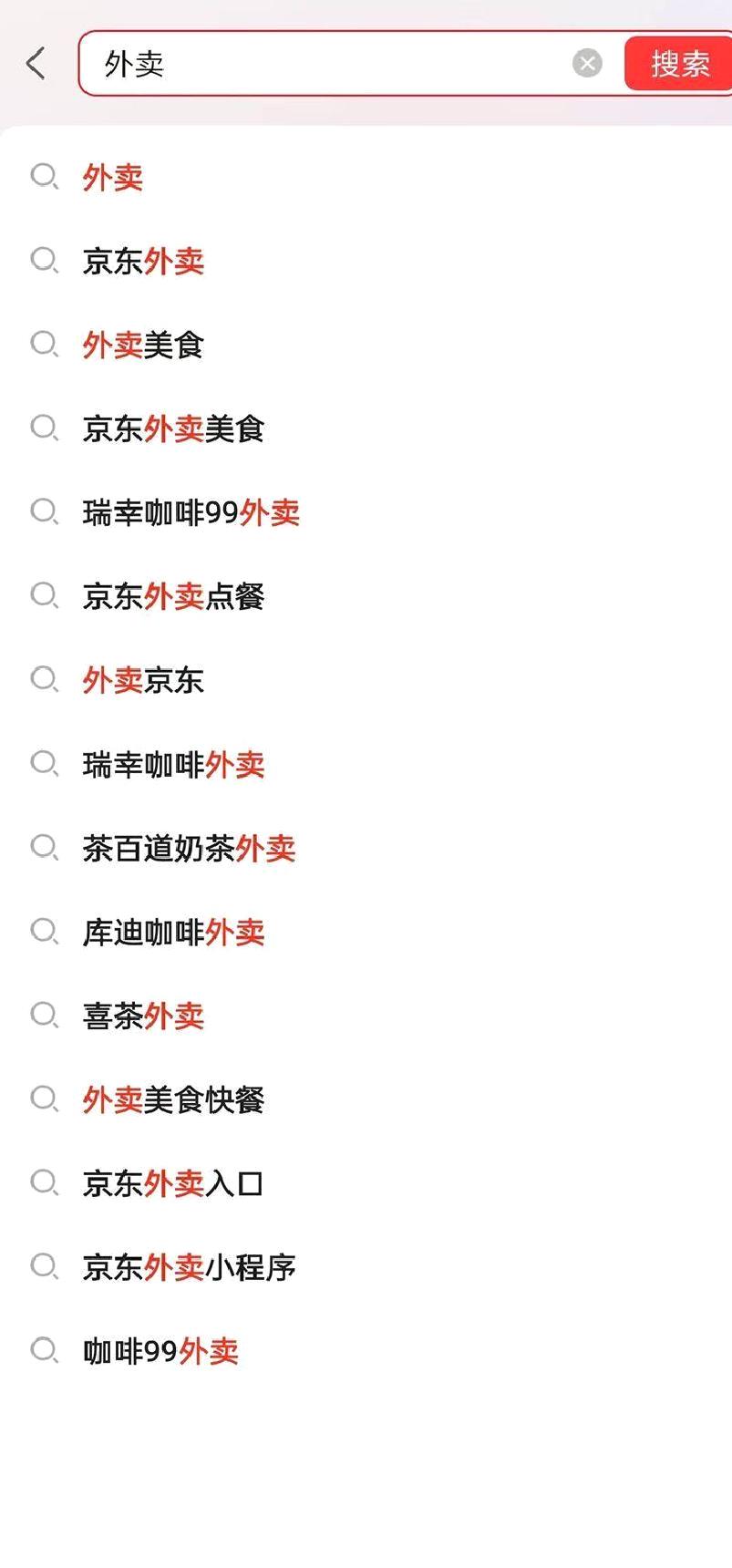
Task: Open the suggestion 瑞幸咖啡外卖
Action: (x=366, y=764)
